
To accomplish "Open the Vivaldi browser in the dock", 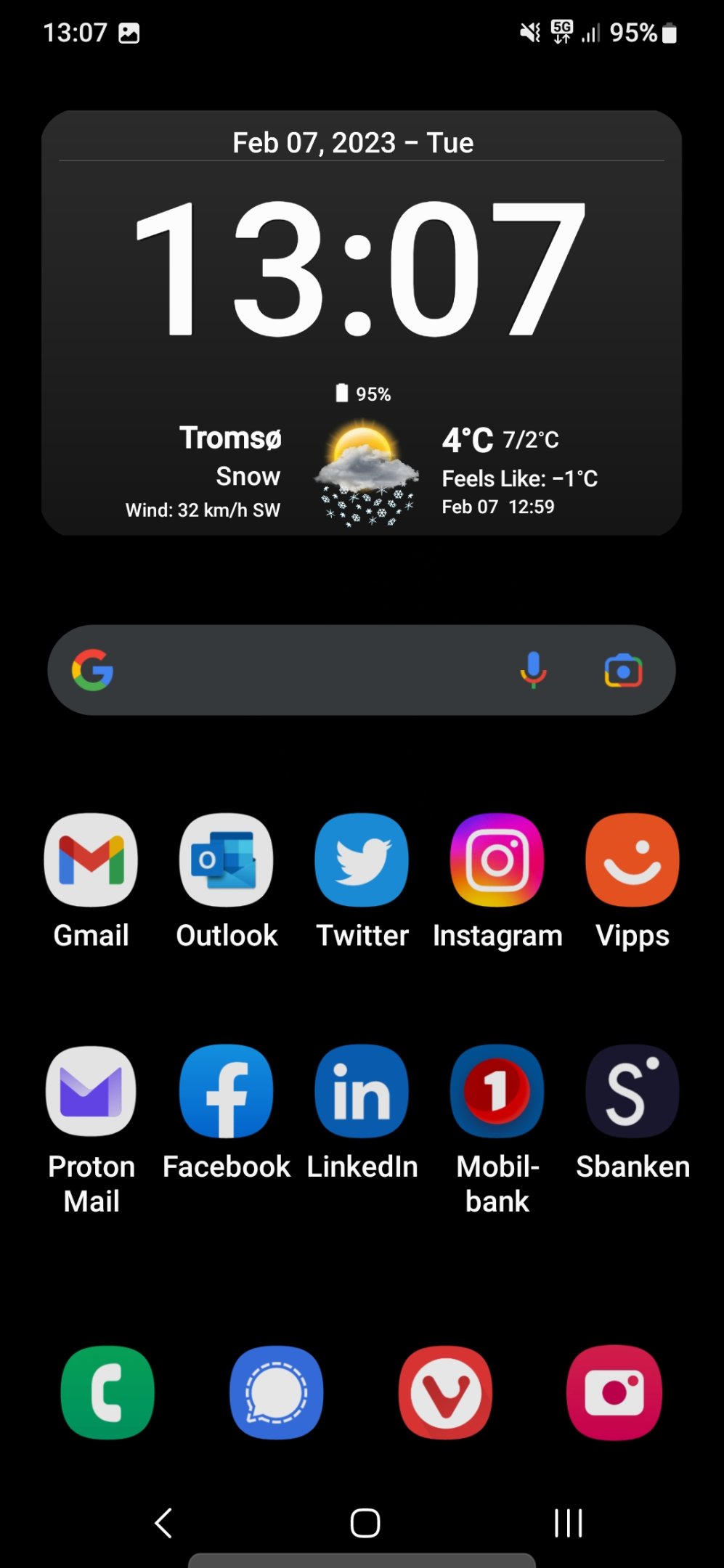I will tap(445, 1392).
